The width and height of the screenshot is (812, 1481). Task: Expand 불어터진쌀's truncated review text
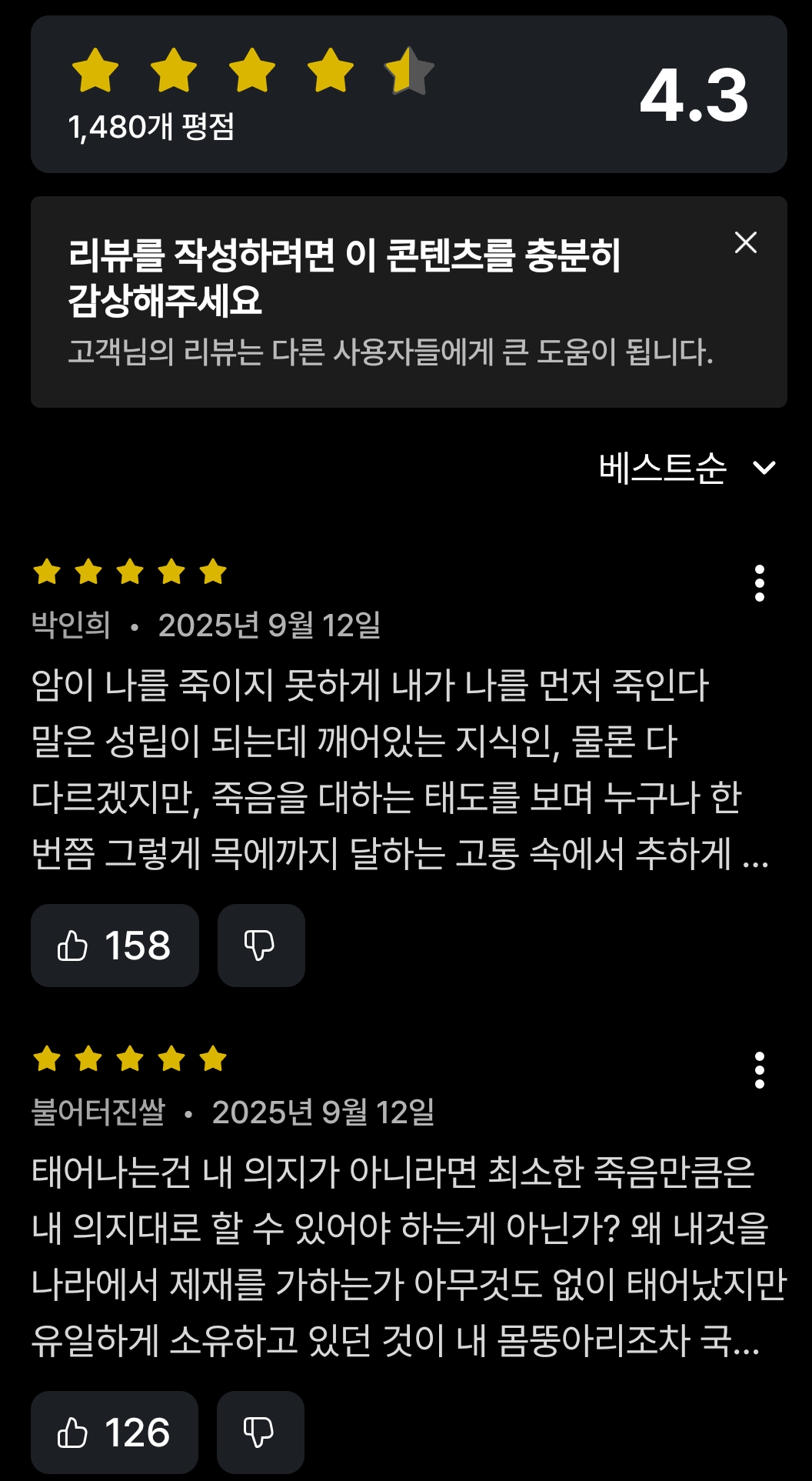coord(400,1256)
